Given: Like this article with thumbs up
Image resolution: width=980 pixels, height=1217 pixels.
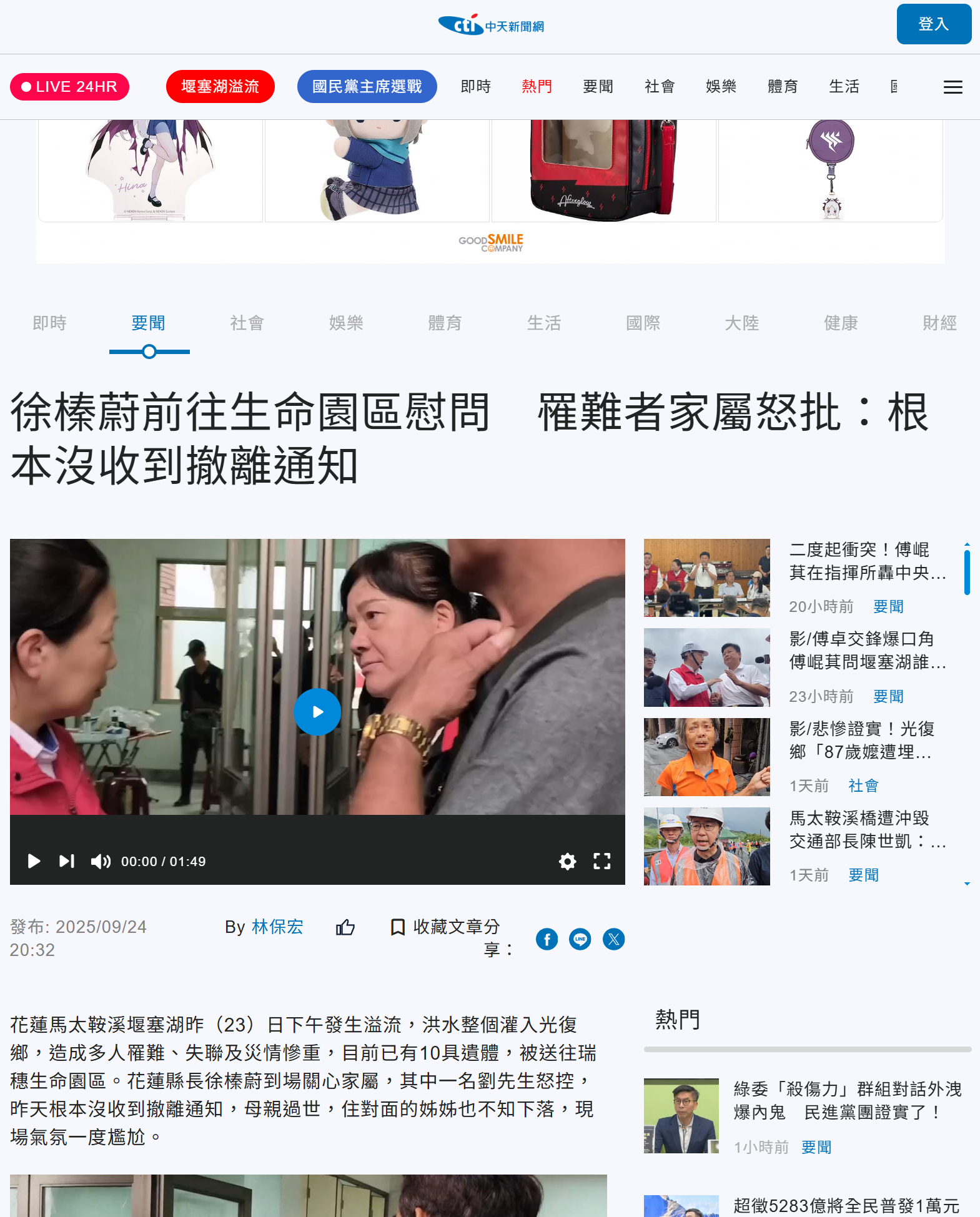Looking at the screenshot, I should click(x=345, y=928).
